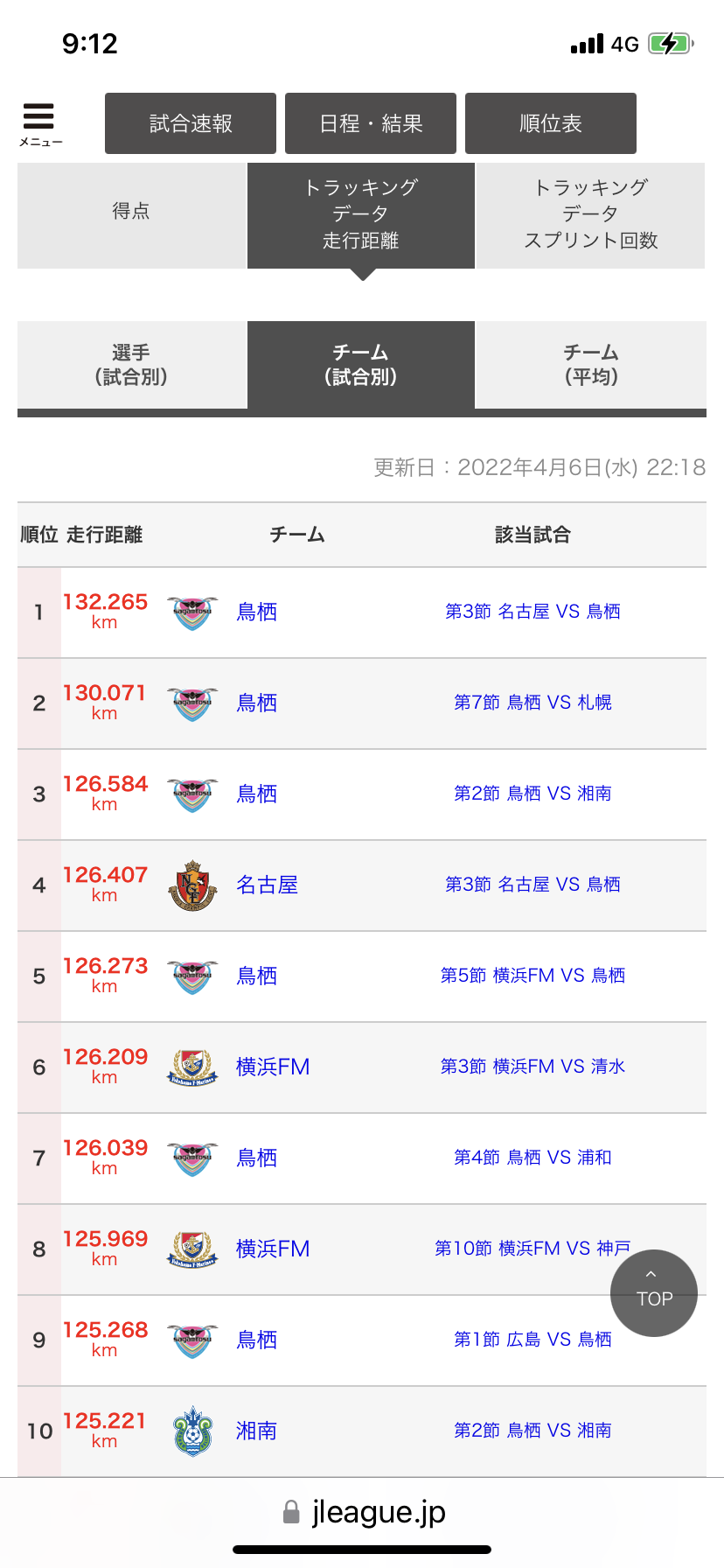The image size is (724, 1568).
Task: Open the 順位表 standings
Action: (x=551, y=123)
